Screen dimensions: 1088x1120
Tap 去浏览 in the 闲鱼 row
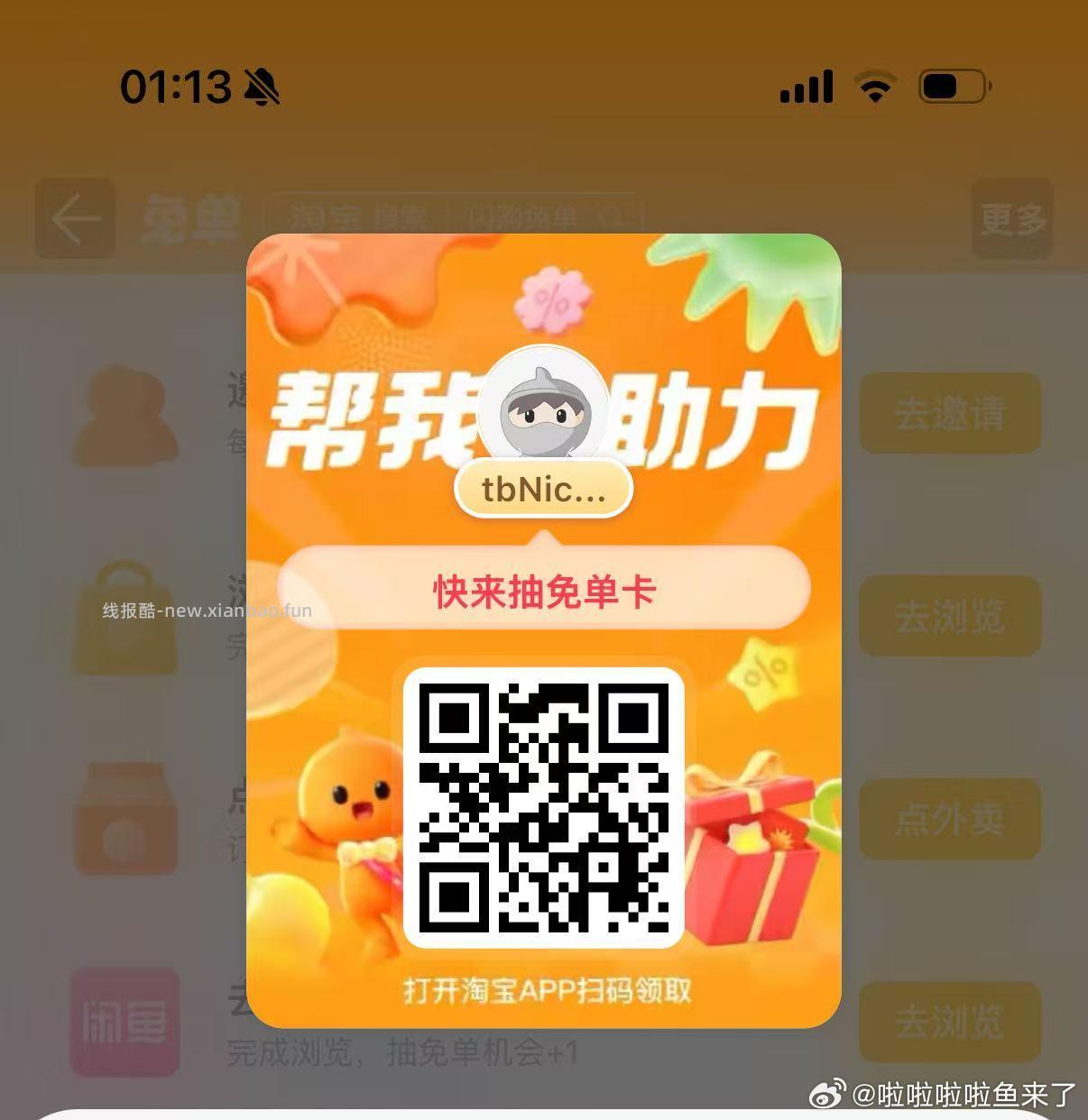click(949, 1022)
